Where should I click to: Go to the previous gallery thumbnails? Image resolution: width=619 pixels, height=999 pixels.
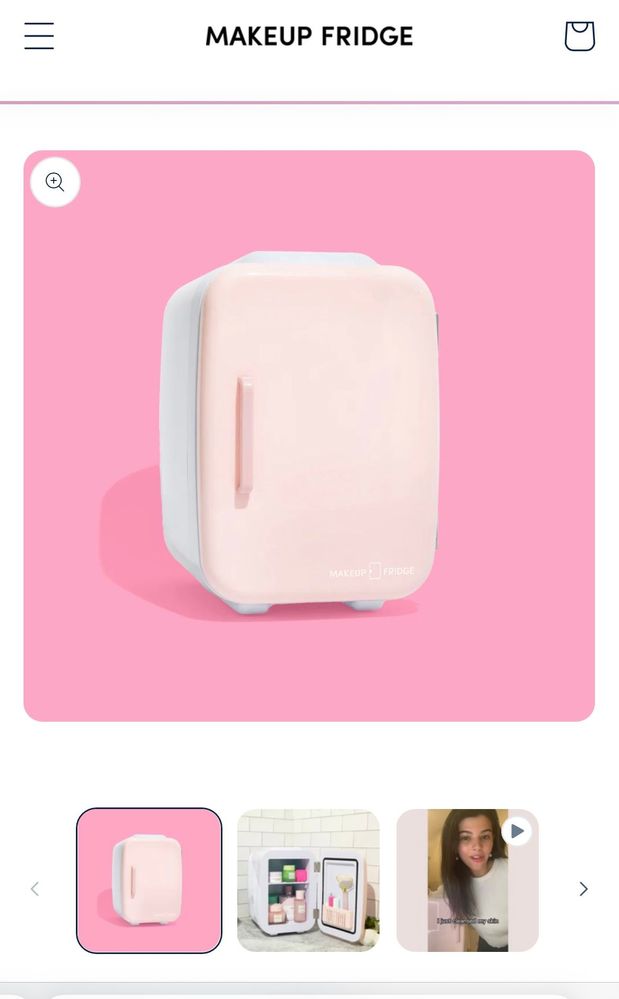35,889
